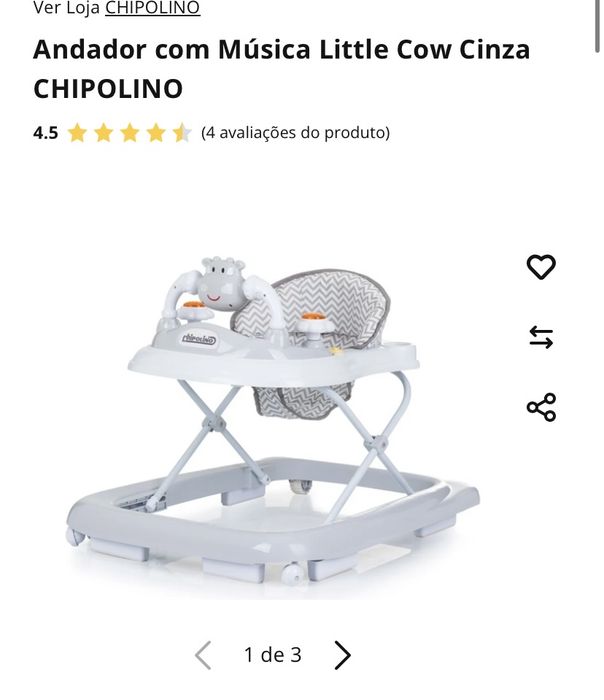This screenshot has height=700, width=604.
Task: Open the 4 product reviews
Action: tap(295, 132)
